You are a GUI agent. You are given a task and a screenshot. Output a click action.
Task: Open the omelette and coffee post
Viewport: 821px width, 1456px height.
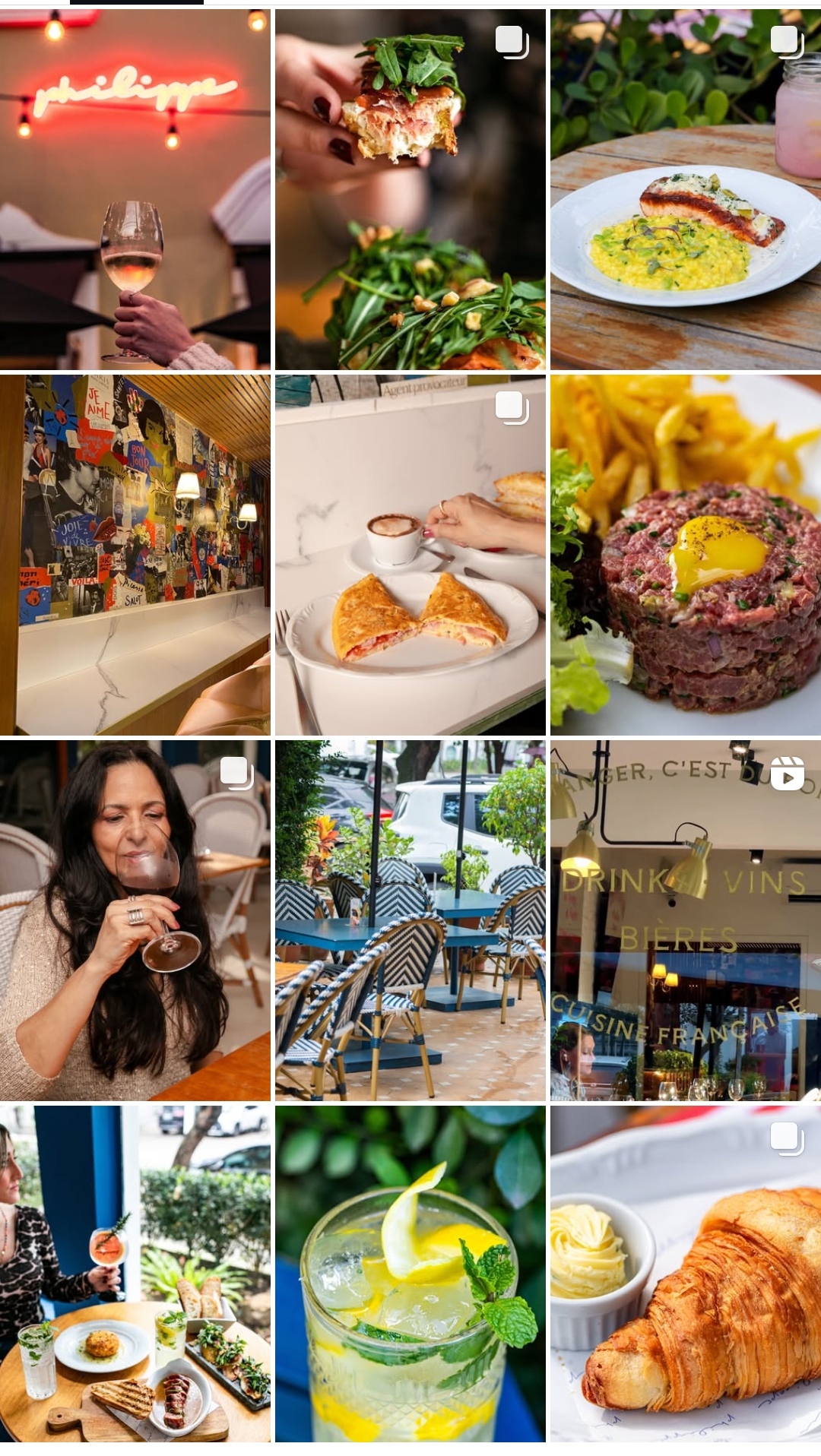click(410, 555)
